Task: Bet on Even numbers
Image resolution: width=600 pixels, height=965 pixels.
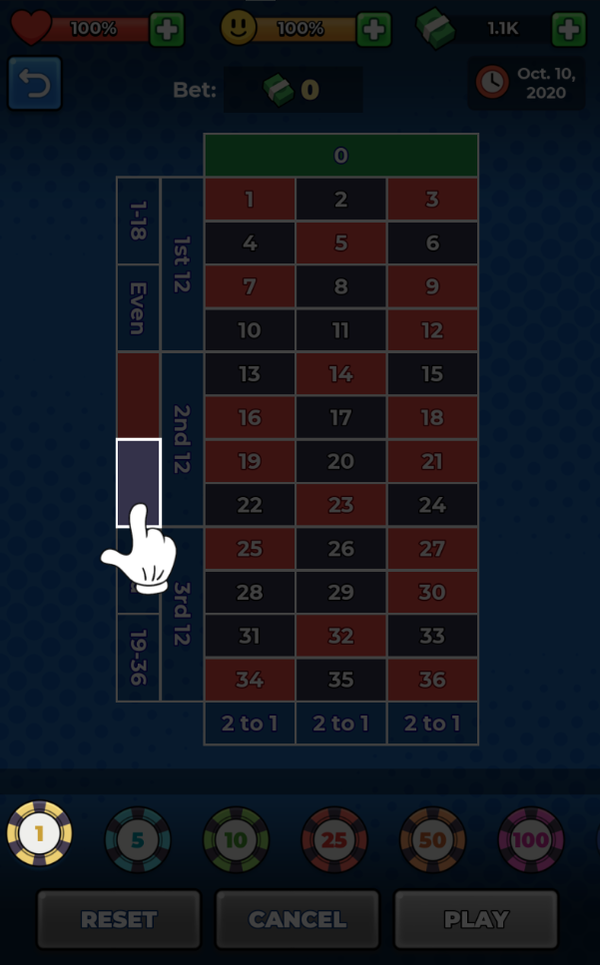Action: coord(138,308)
